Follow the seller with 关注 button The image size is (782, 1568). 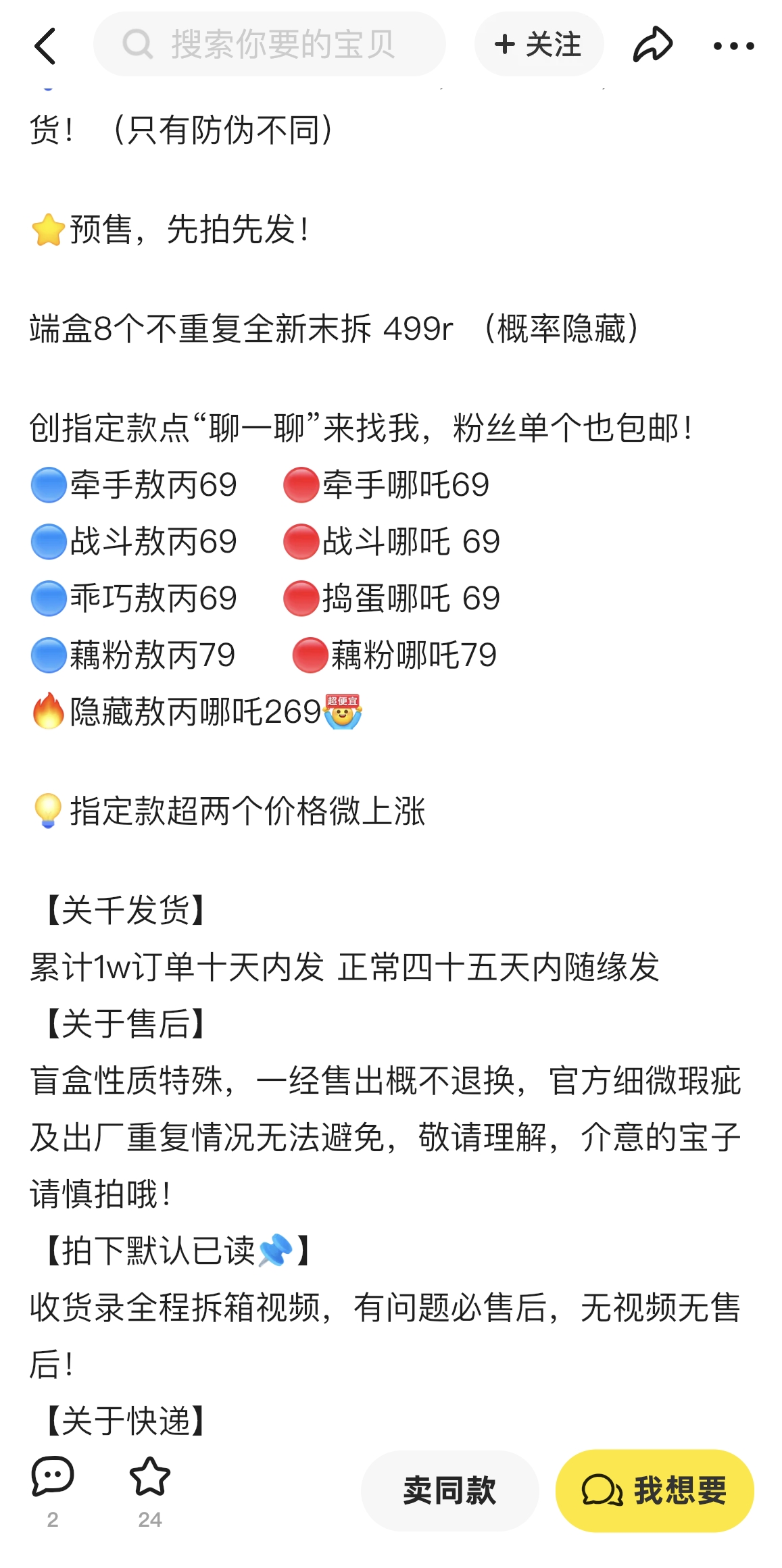pos(539,45)
